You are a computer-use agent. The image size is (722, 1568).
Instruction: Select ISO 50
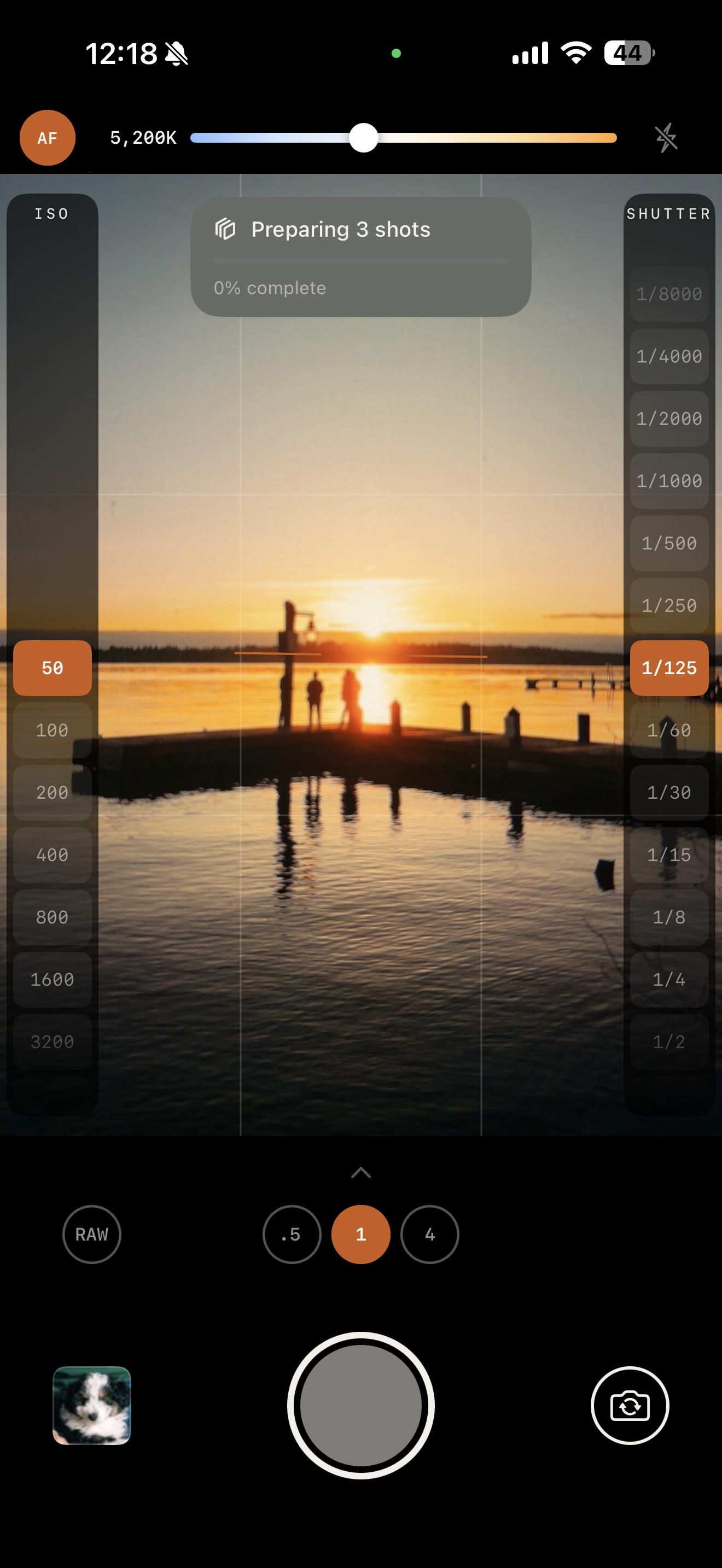(52, 668)
